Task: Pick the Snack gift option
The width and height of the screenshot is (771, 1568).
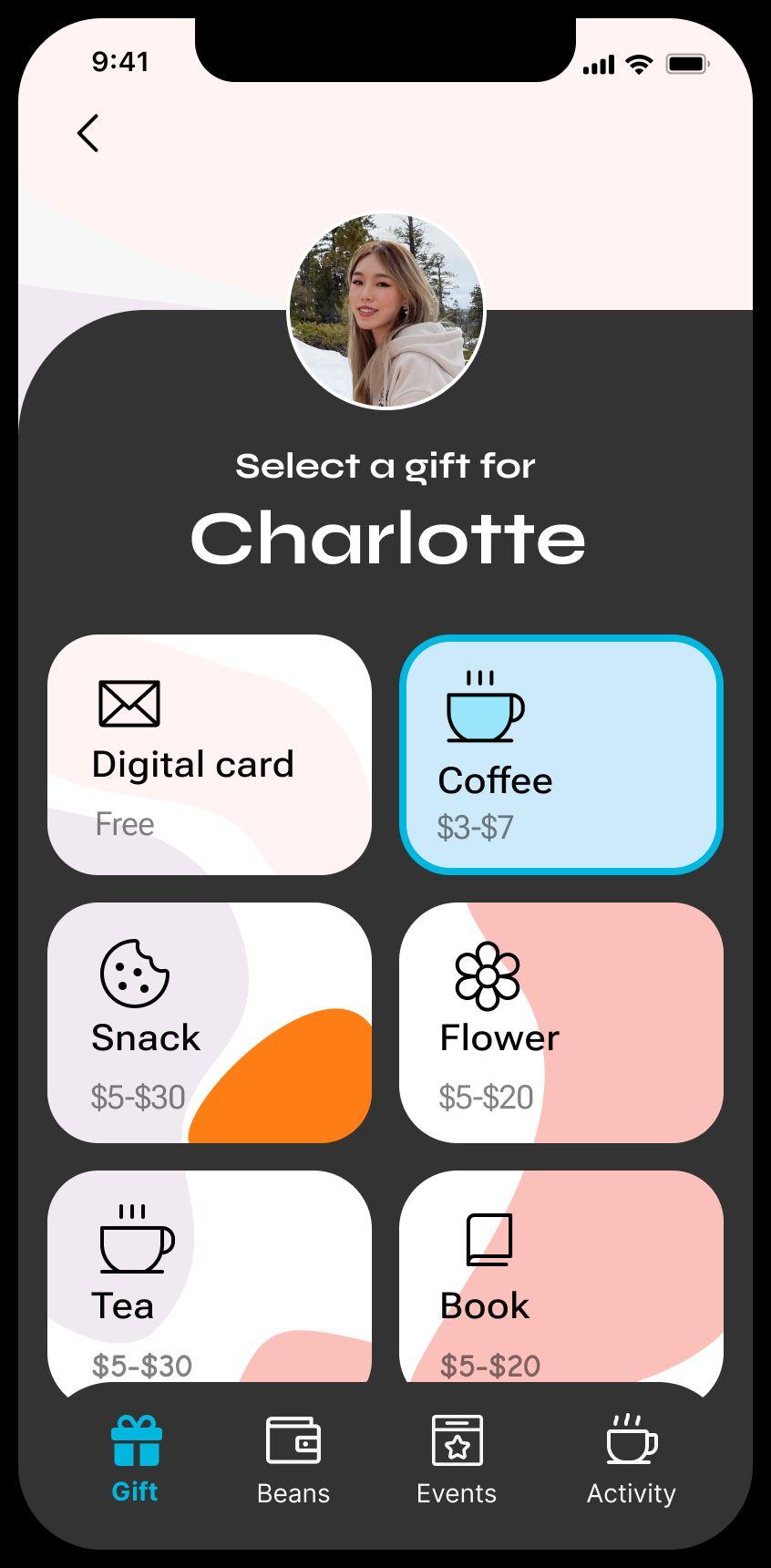Action: click(209, 1022)
